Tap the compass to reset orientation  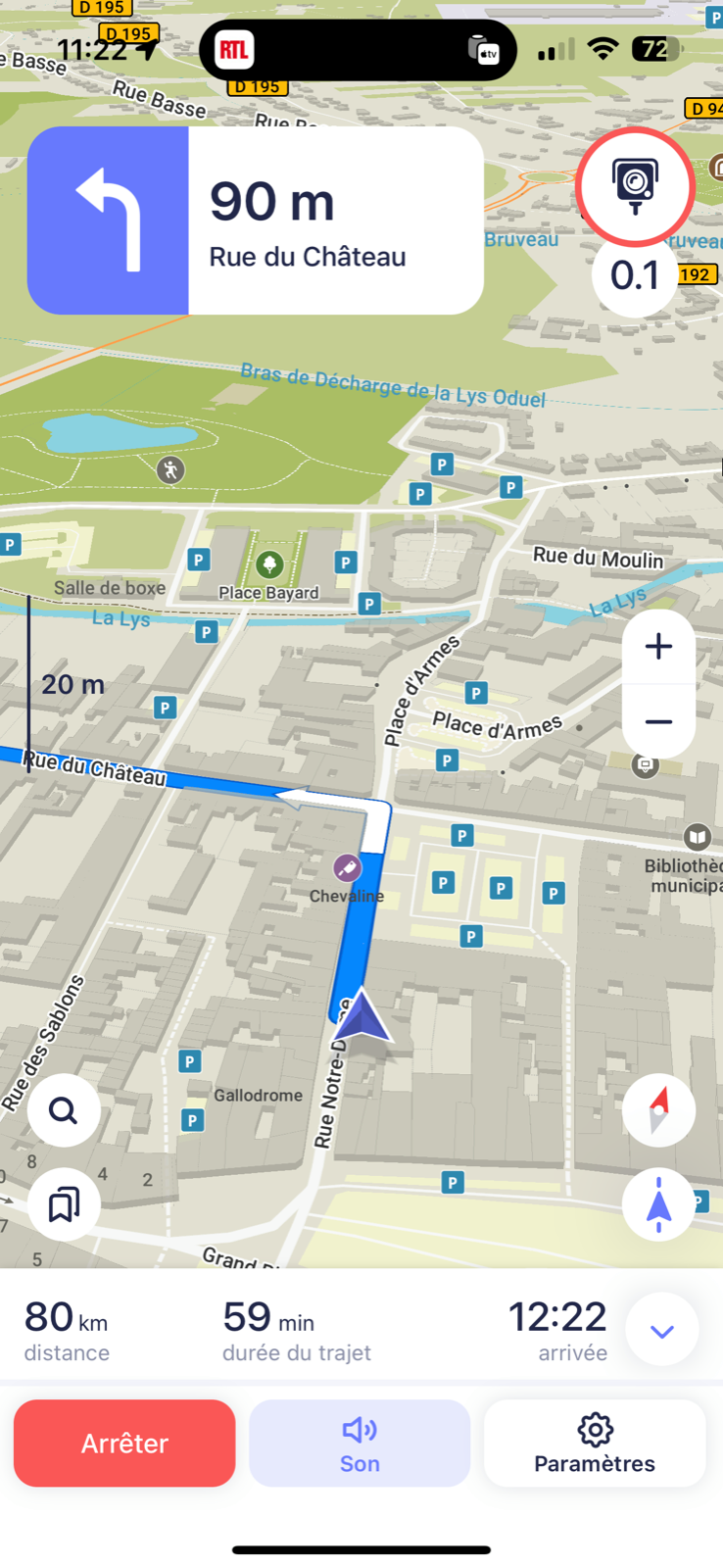click(x=658, y=1110)
